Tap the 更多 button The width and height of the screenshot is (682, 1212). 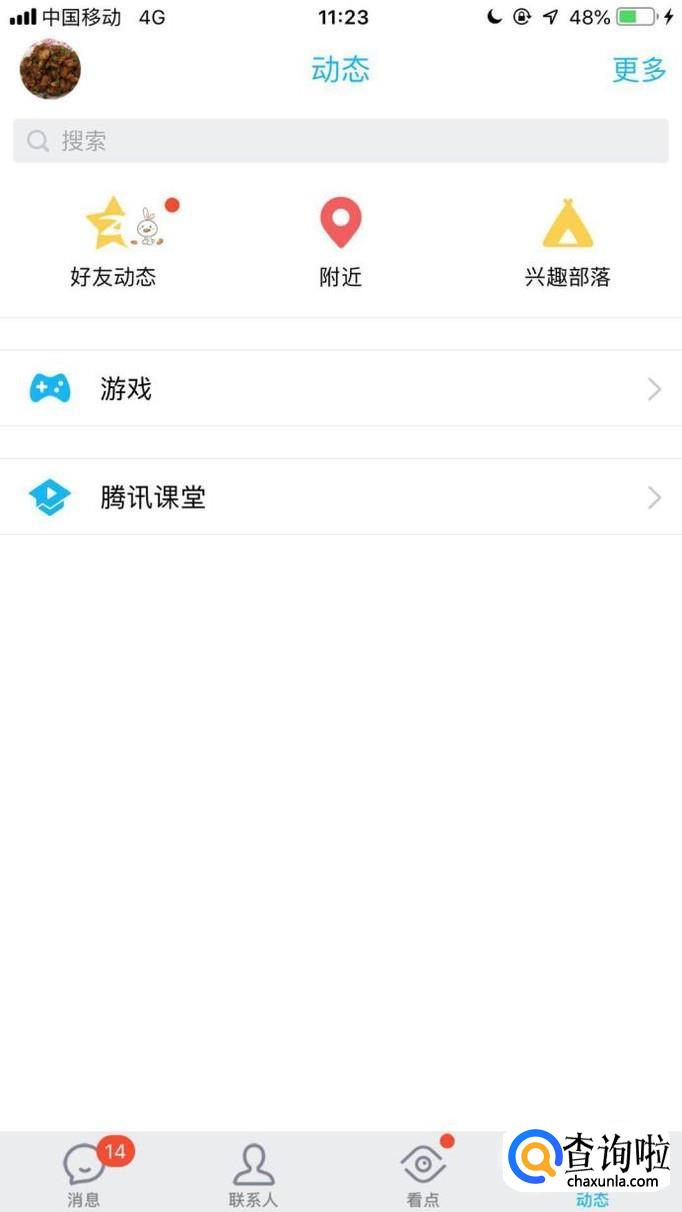pyautogui.click(x=639, y=70)
